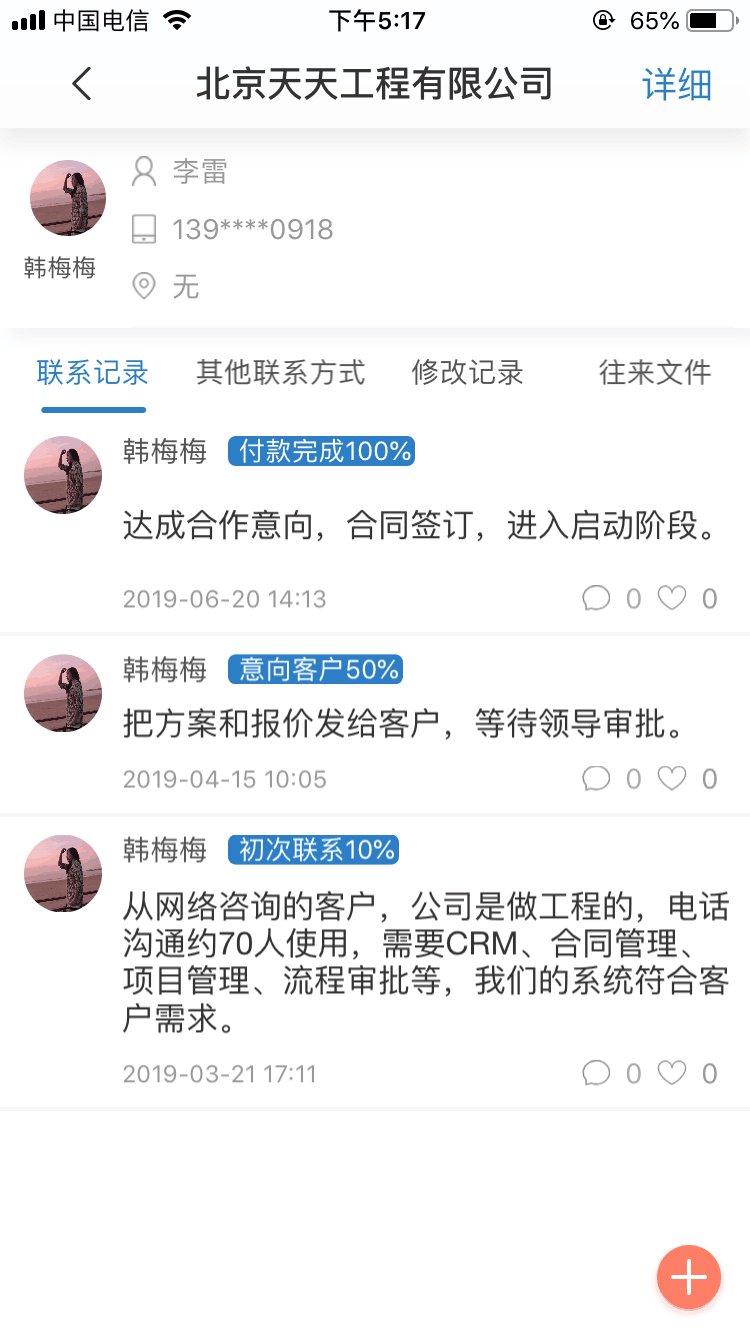The height and width of the screenshot is (1334, 750).
Task: Open the 修改记录 tab
Action: click(x=467, y=373)
